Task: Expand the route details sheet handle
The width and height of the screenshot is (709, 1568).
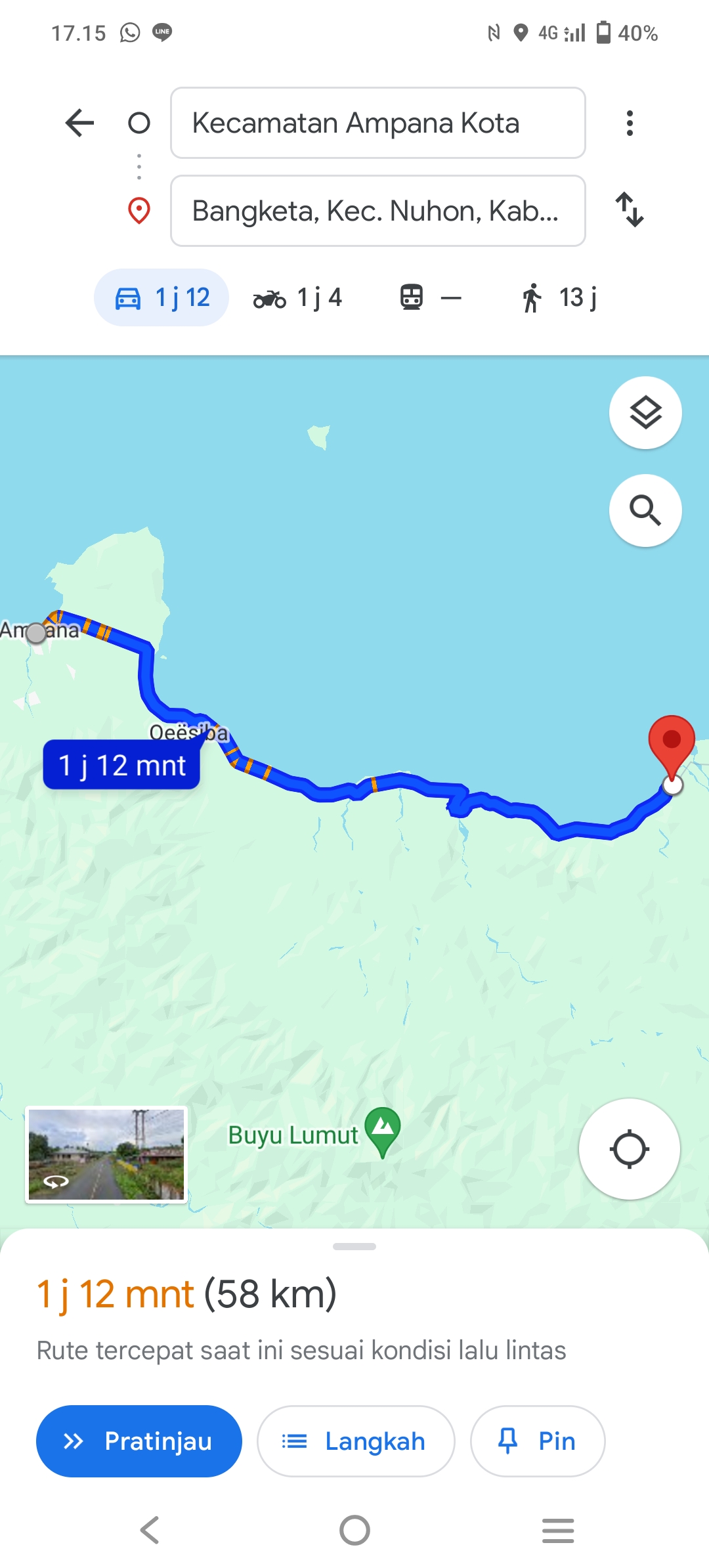Action: (354, 1246)
